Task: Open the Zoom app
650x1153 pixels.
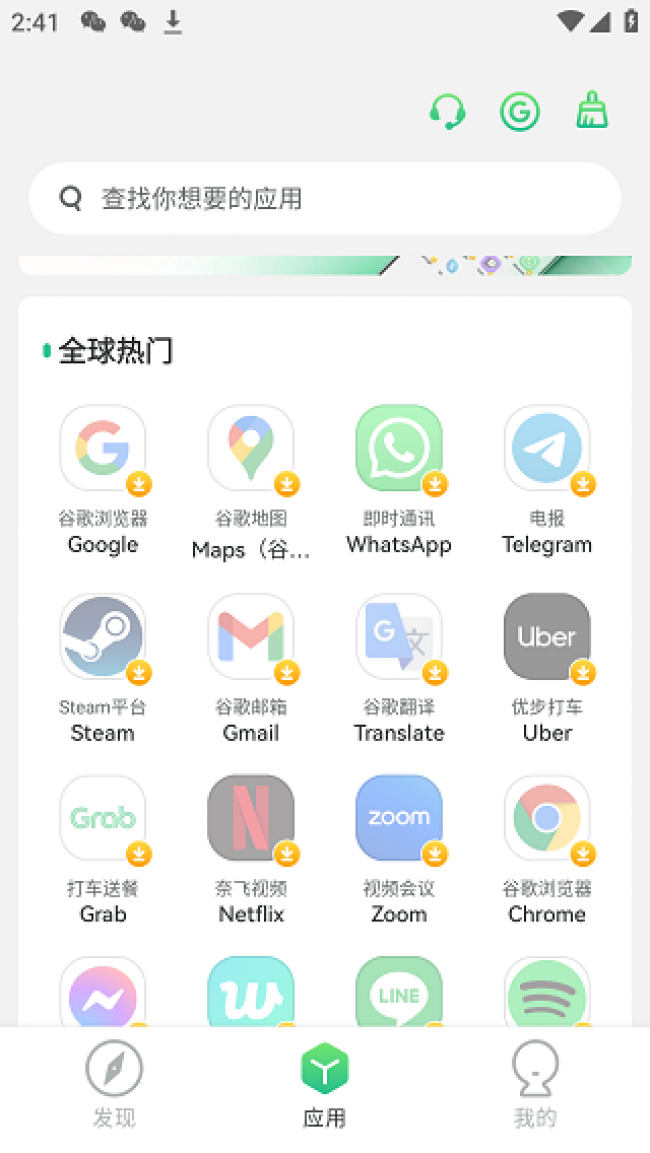Action: (x=399, y=818)
